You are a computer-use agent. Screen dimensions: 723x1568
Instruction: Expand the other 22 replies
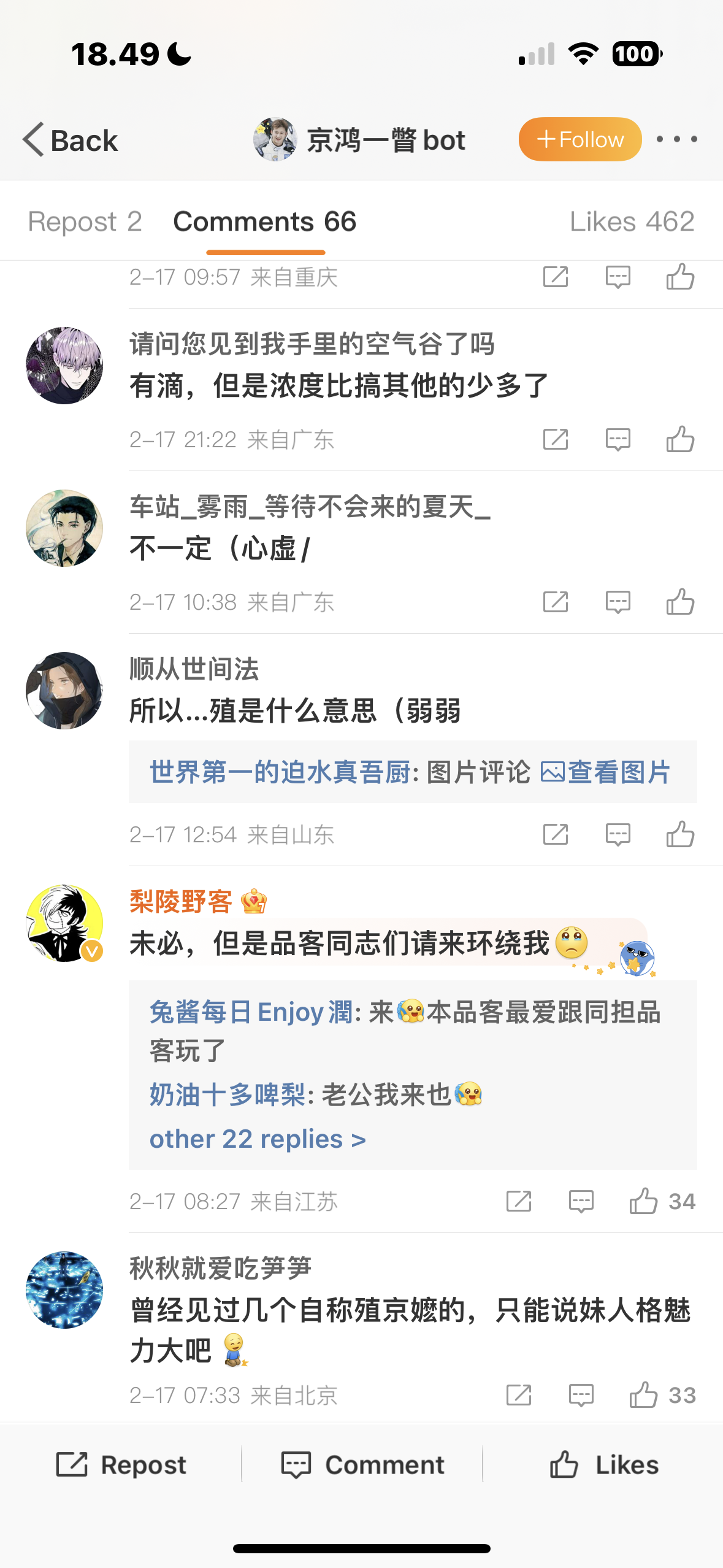coord(258,1139)
